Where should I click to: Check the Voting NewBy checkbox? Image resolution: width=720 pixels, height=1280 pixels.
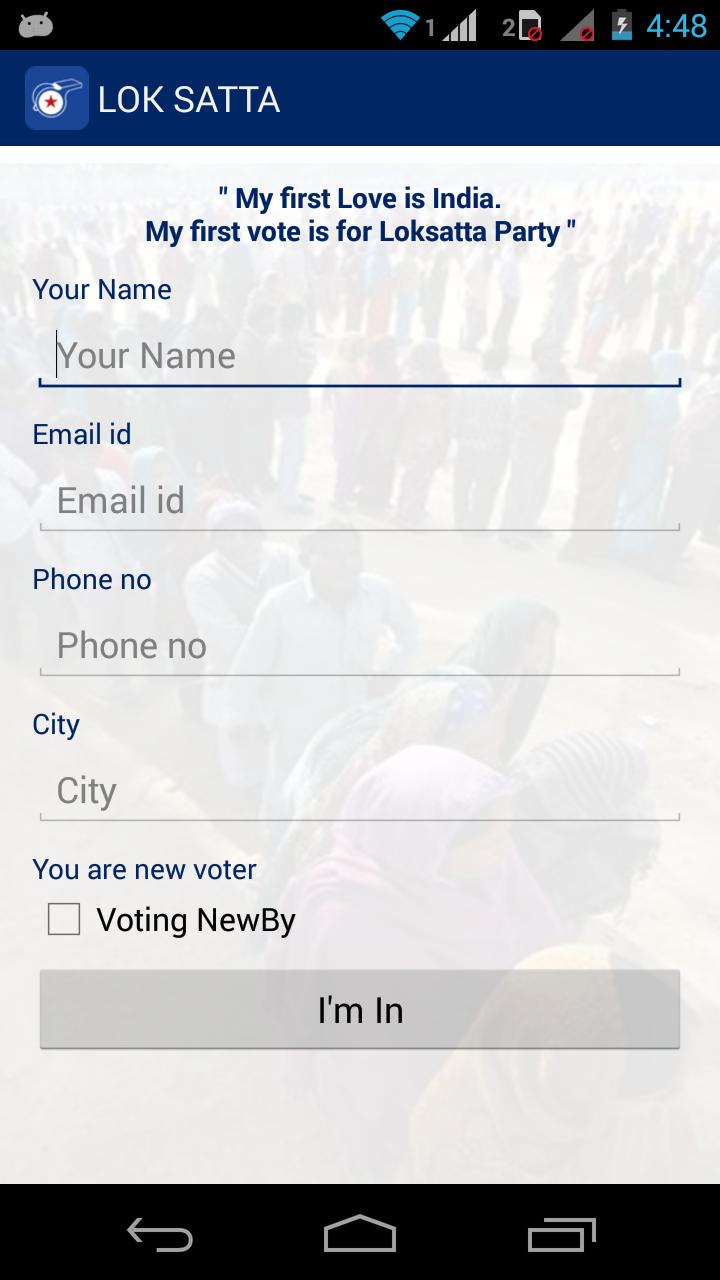point(64,919)
